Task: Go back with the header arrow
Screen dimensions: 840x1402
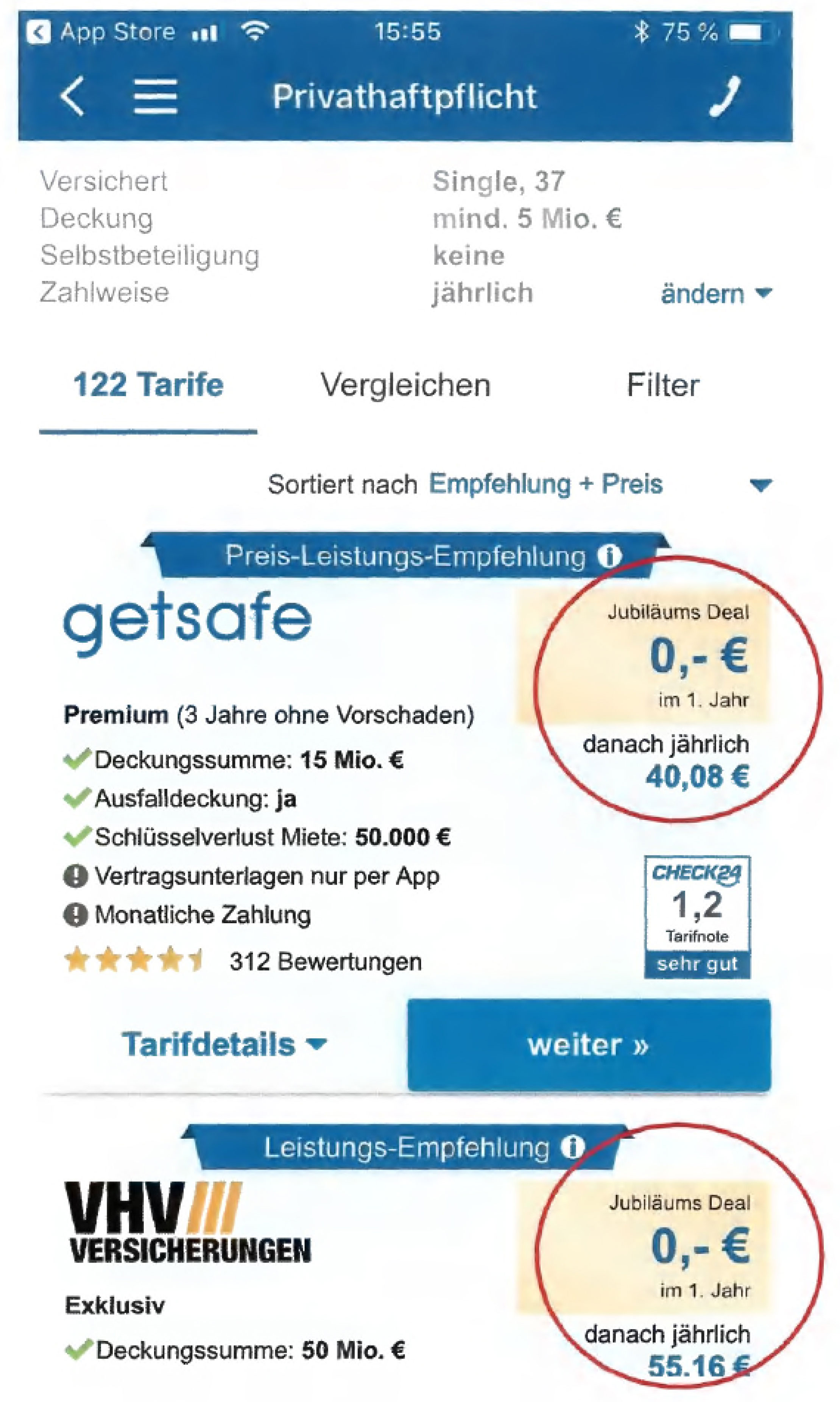Action: (72, 96)
